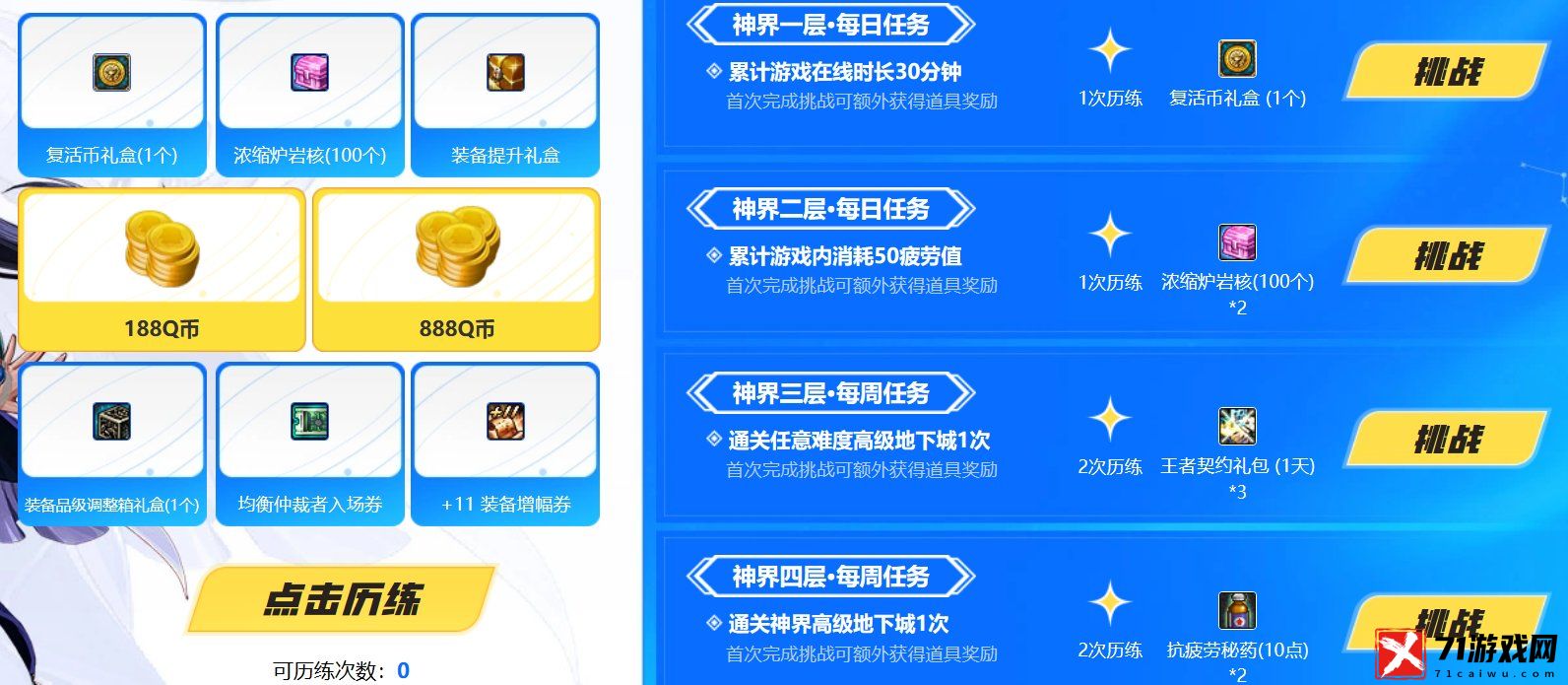Image resolution: width=1568 pixels, height=685 pixels.
Task: Tap 点击历练 to start training
Action: coord(342,599)
